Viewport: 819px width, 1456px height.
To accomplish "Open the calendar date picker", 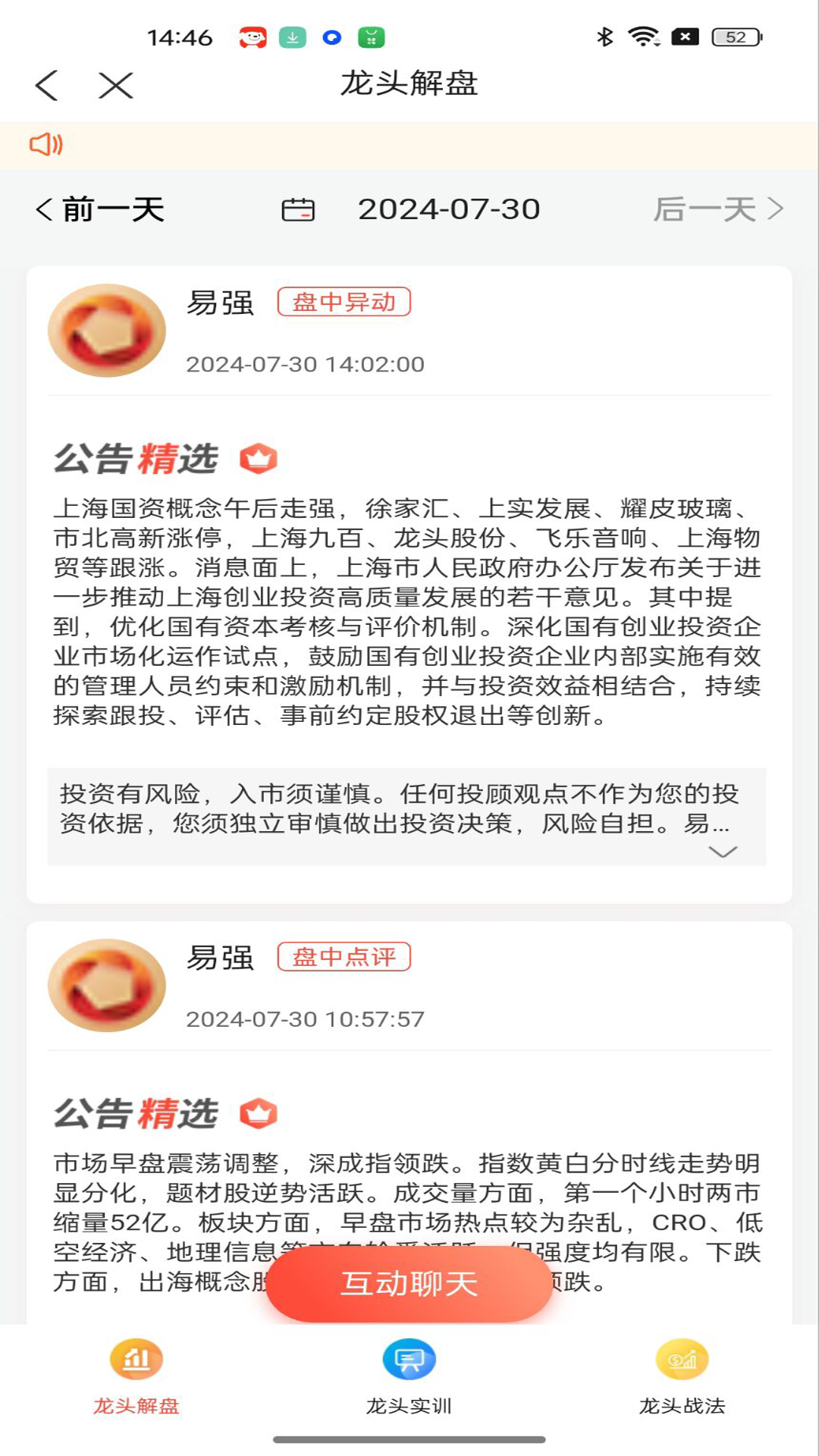I will click(298, 209).
